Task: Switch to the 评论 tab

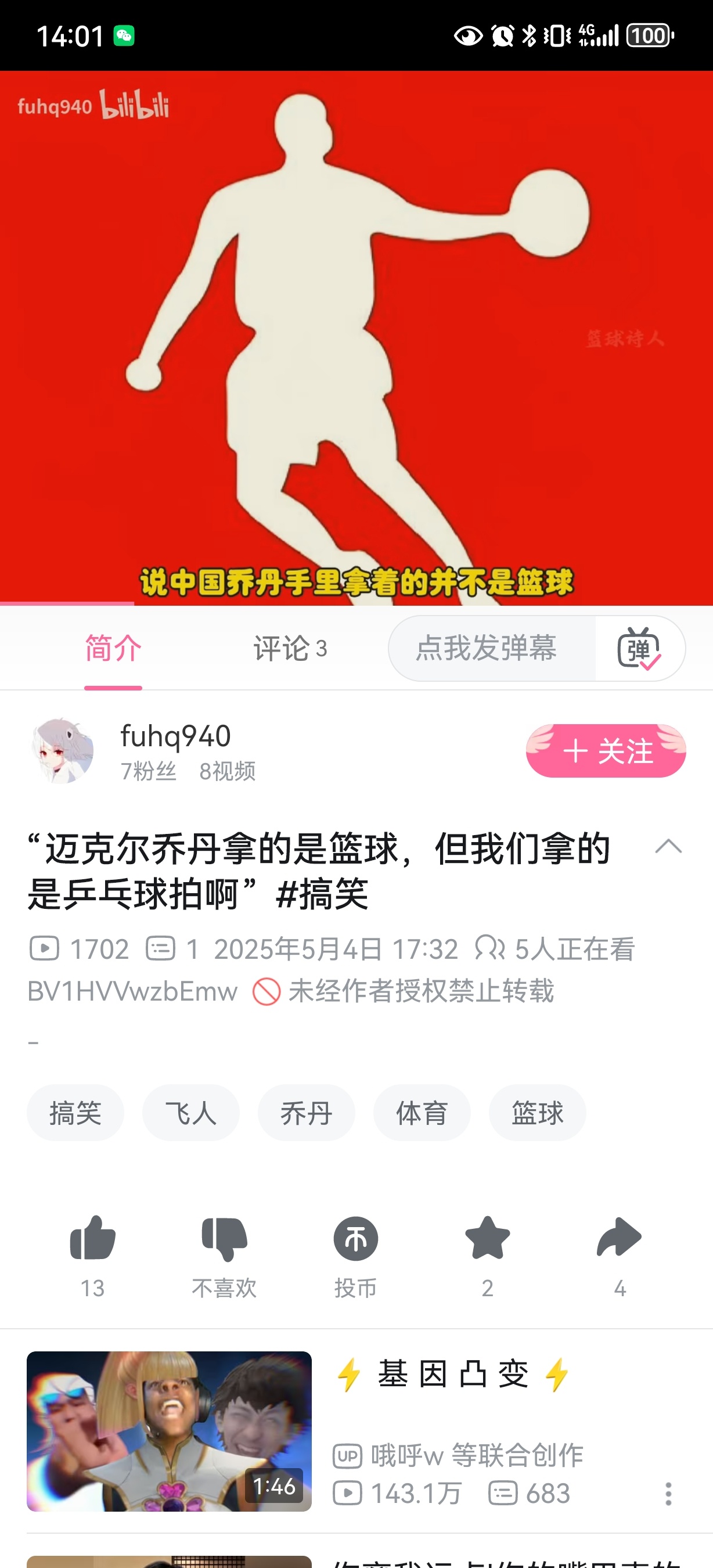Action: pos(290,648)
